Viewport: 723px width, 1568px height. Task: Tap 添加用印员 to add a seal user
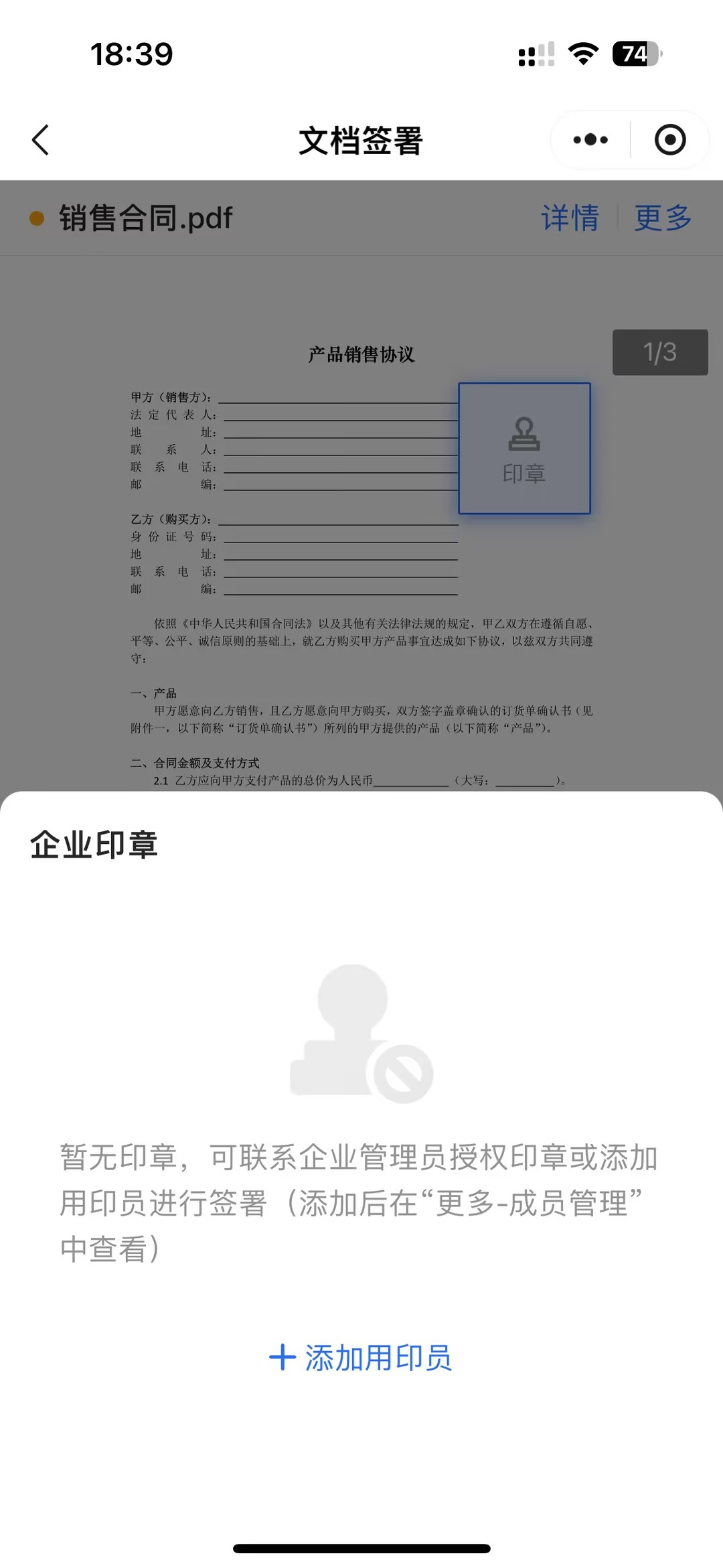point(361,1358)
